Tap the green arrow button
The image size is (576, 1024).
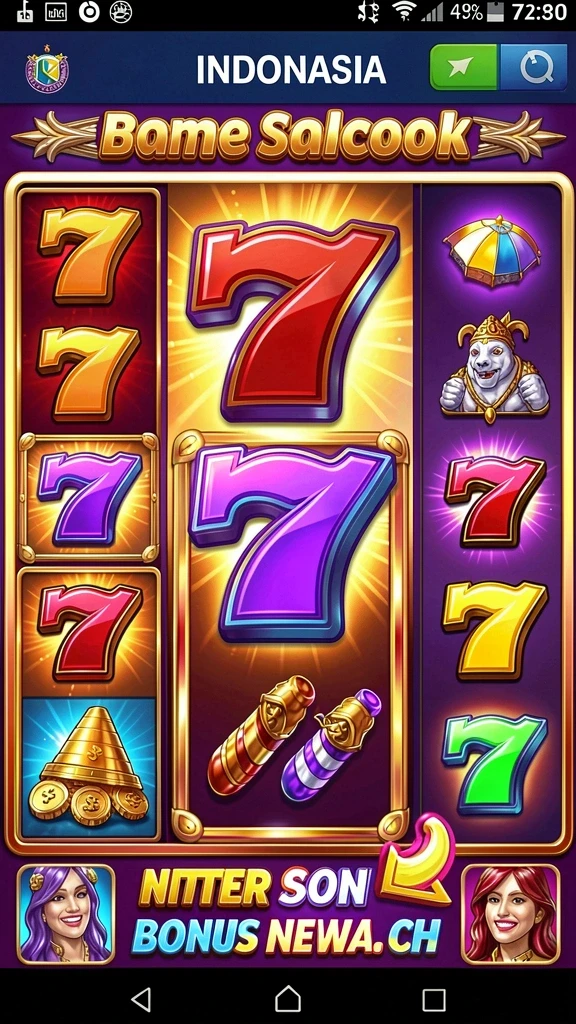(464, 67)
